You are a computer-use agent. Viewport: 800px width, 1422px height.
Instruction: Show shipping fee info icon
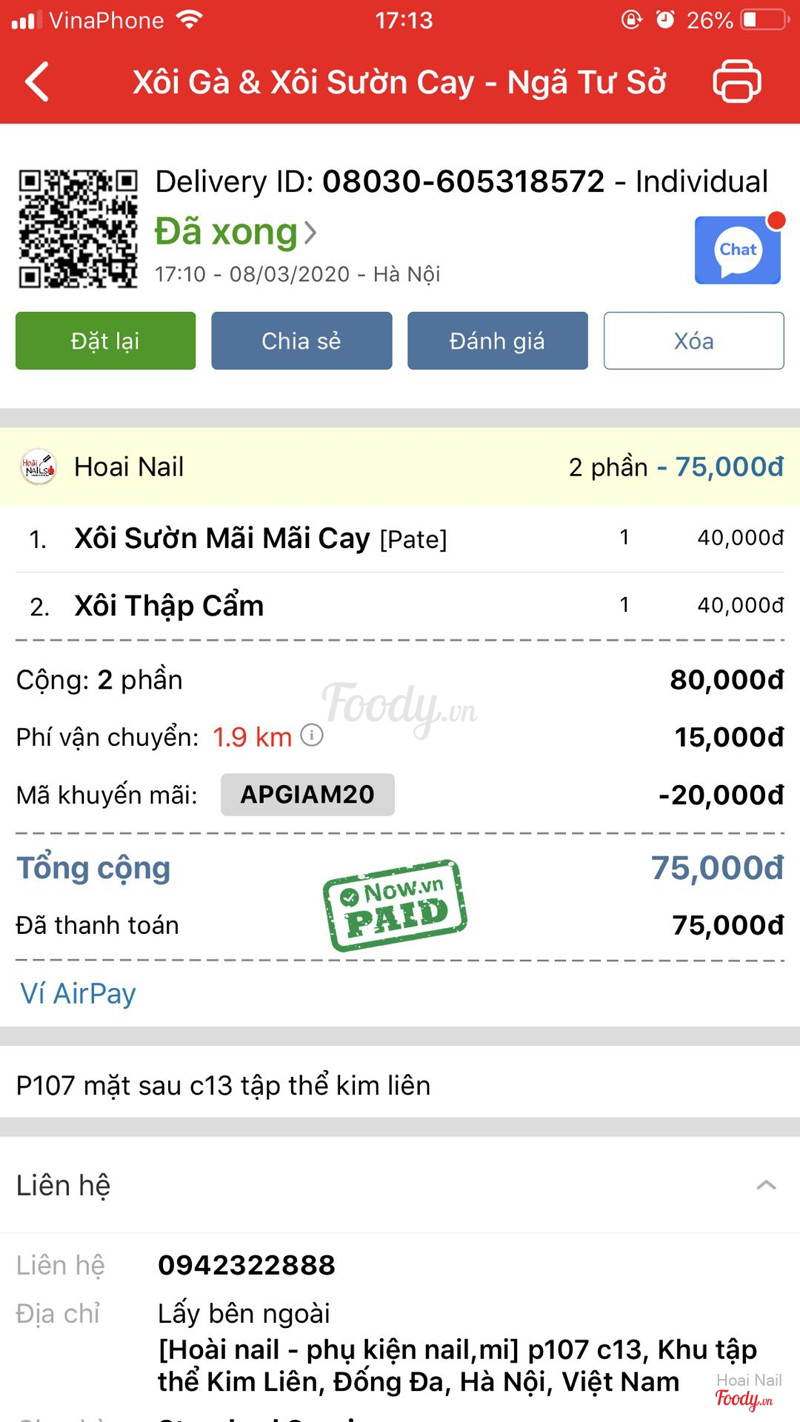click(x=312, y=737)
